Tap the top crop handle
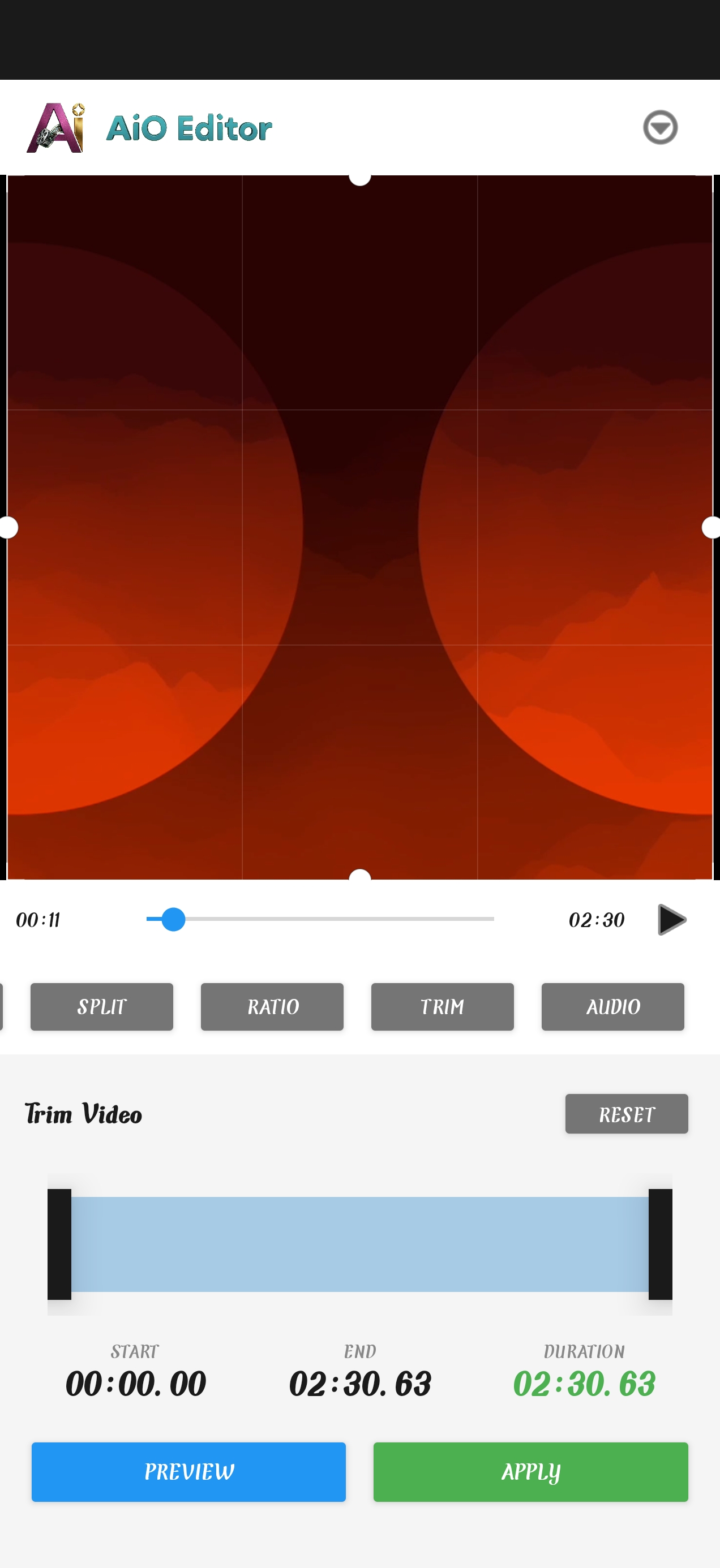The image size is (720, 1568). [x=360, y=176]
